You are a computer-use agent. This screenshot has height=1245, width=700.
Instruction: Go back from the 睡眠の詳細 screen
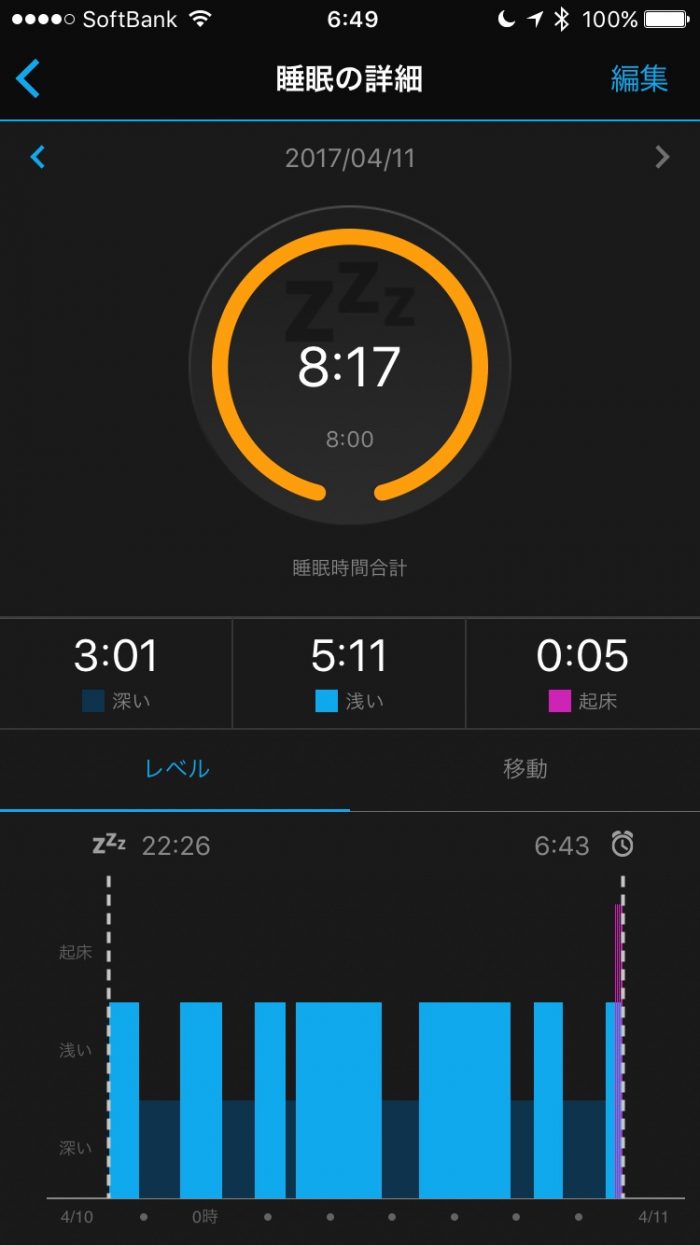pyautogui.click(x=29, y=79)
